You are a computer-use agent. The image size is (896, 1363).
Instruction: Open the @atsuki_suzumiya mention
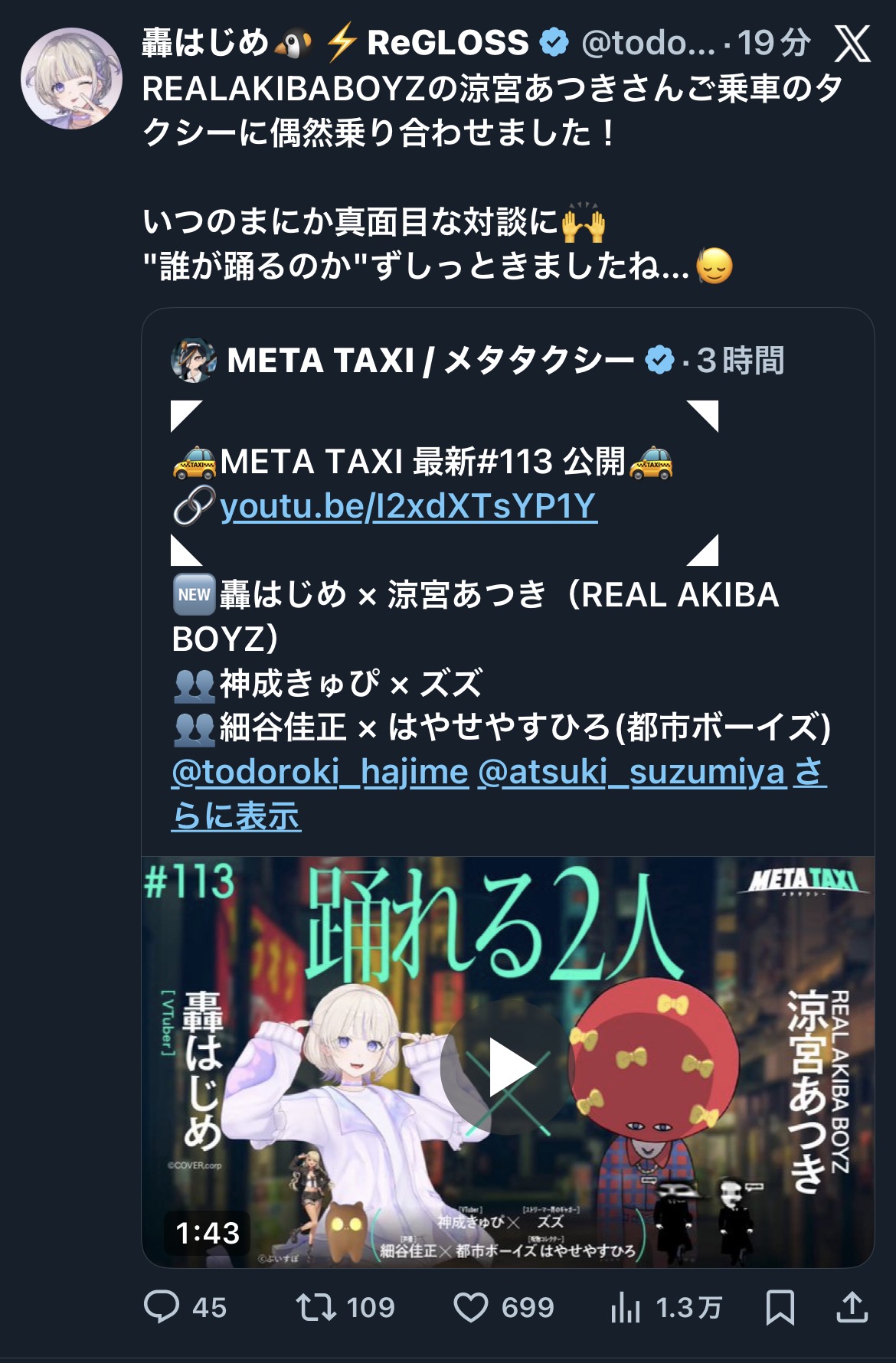point(632,772)
